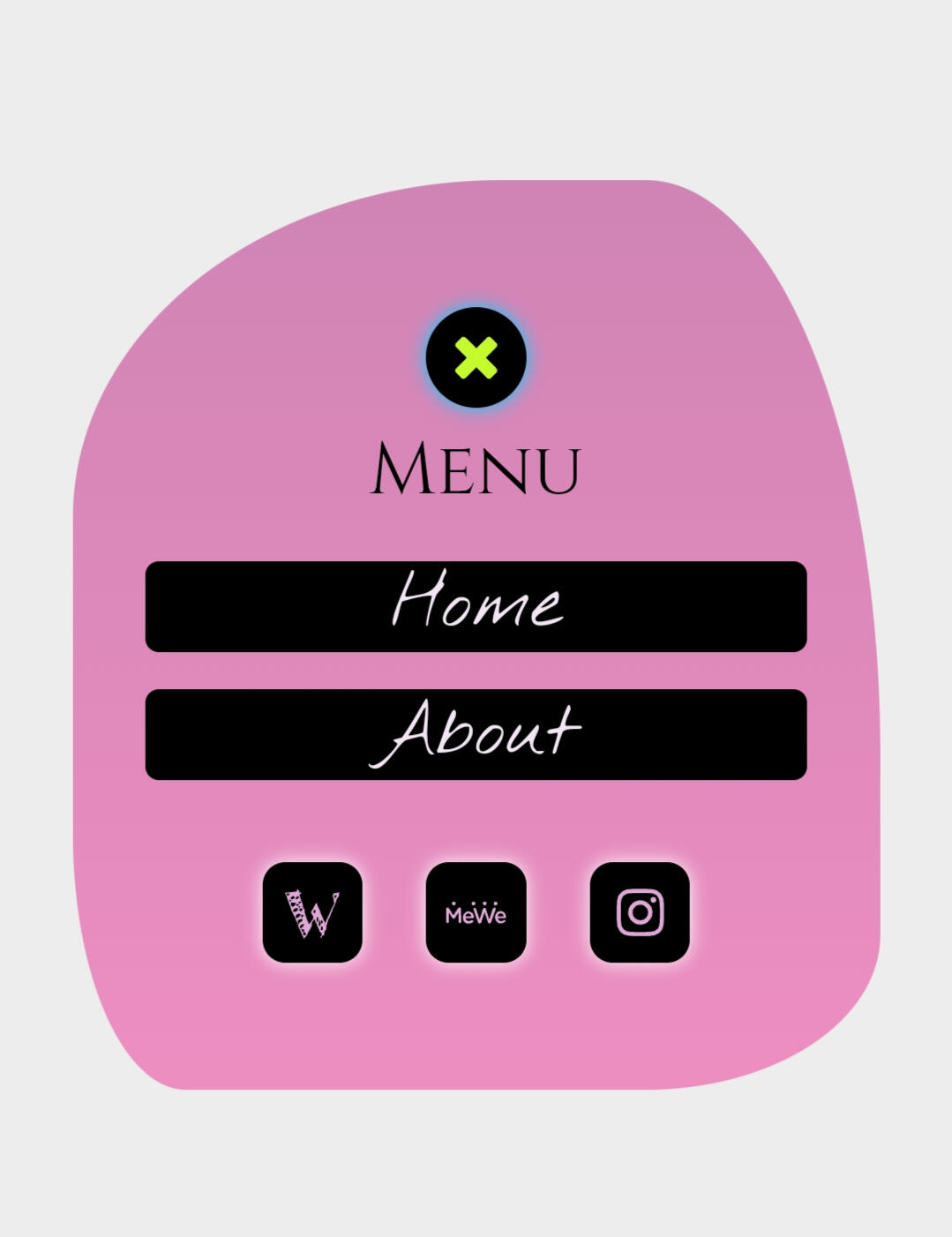952x1237 pixels.
Task: Go to the About page
Action: point(476,734)
